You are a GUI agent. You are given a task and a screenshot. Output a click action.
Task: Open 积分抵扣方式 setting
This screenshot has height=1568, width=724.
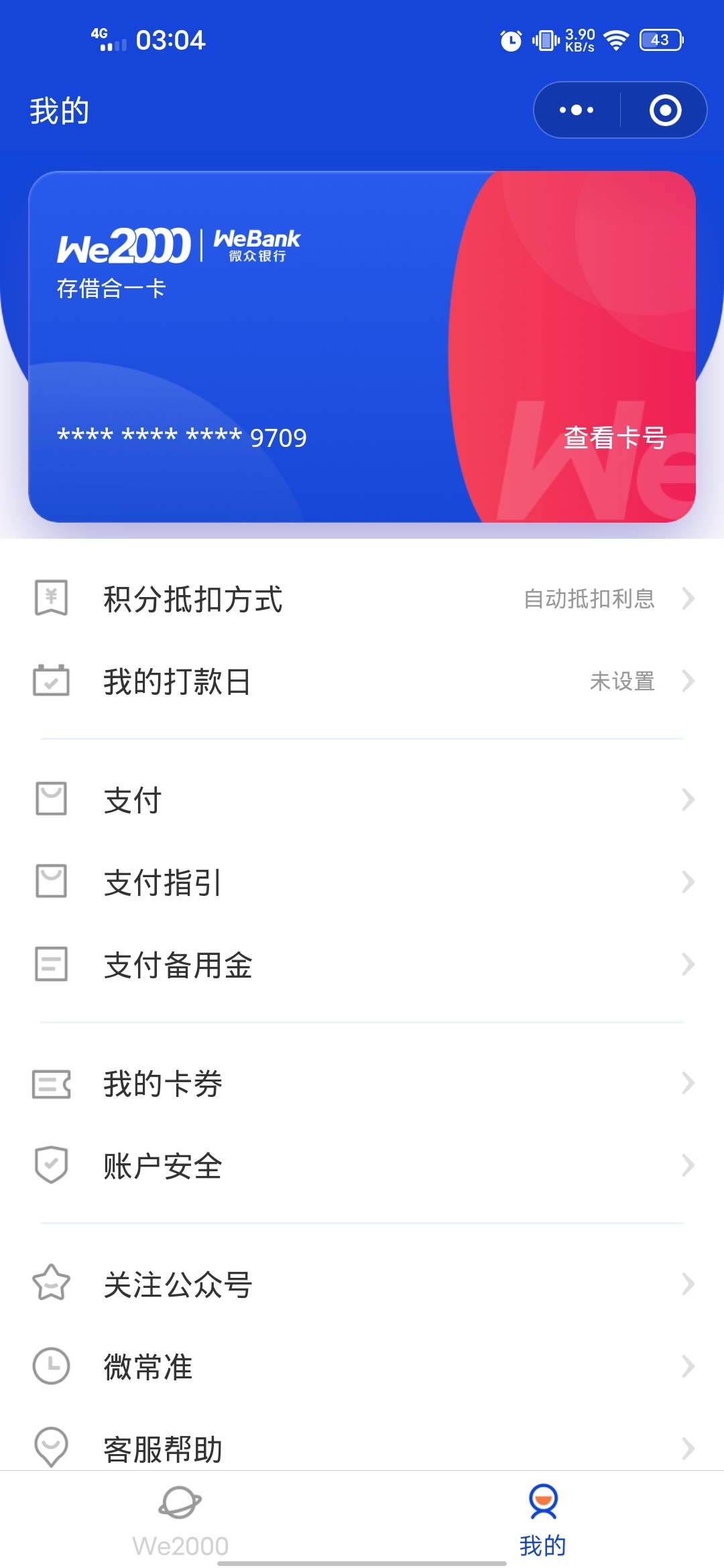click(x=362, y=598)
